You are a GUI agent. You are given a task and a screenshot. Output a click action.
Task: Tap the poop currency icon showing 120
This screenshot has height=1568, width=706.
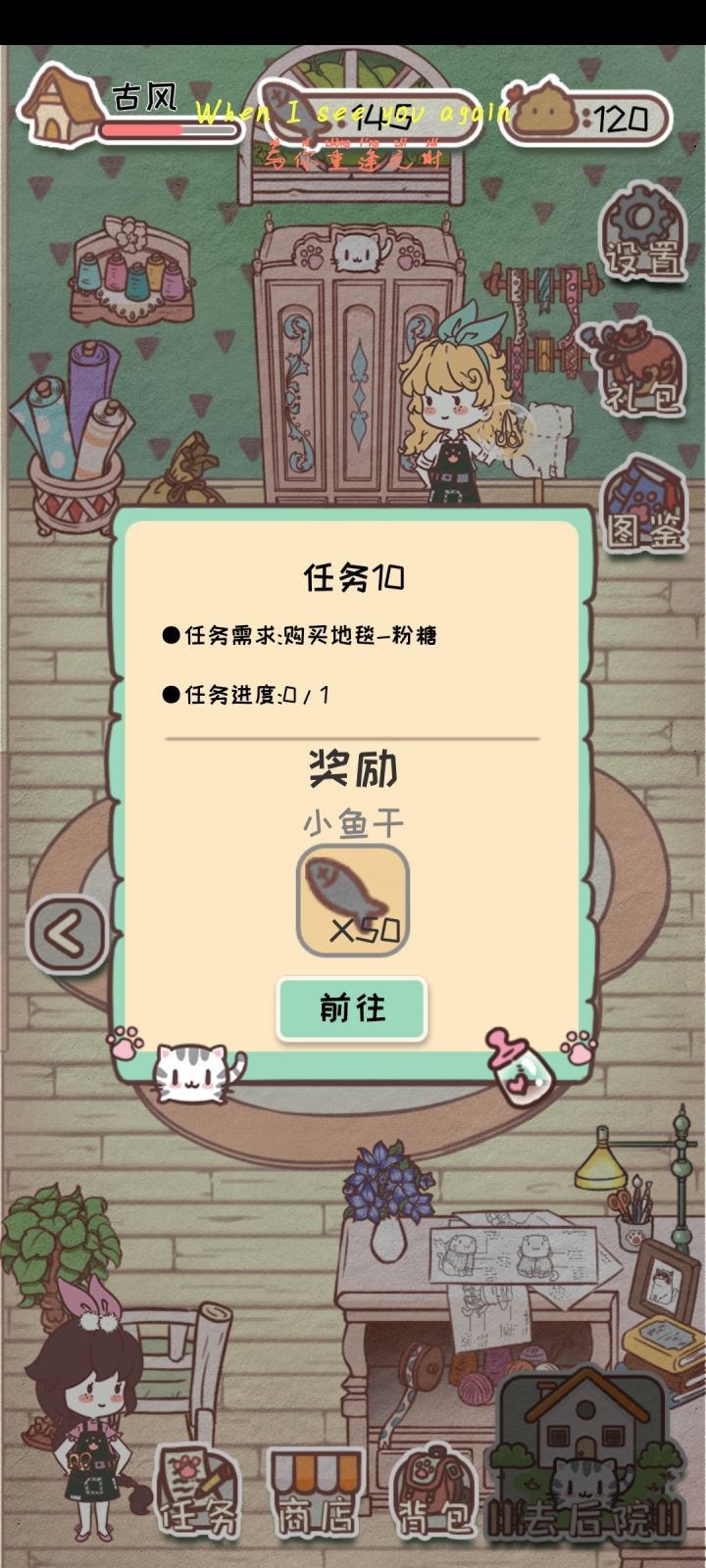[x=544, y=113]
